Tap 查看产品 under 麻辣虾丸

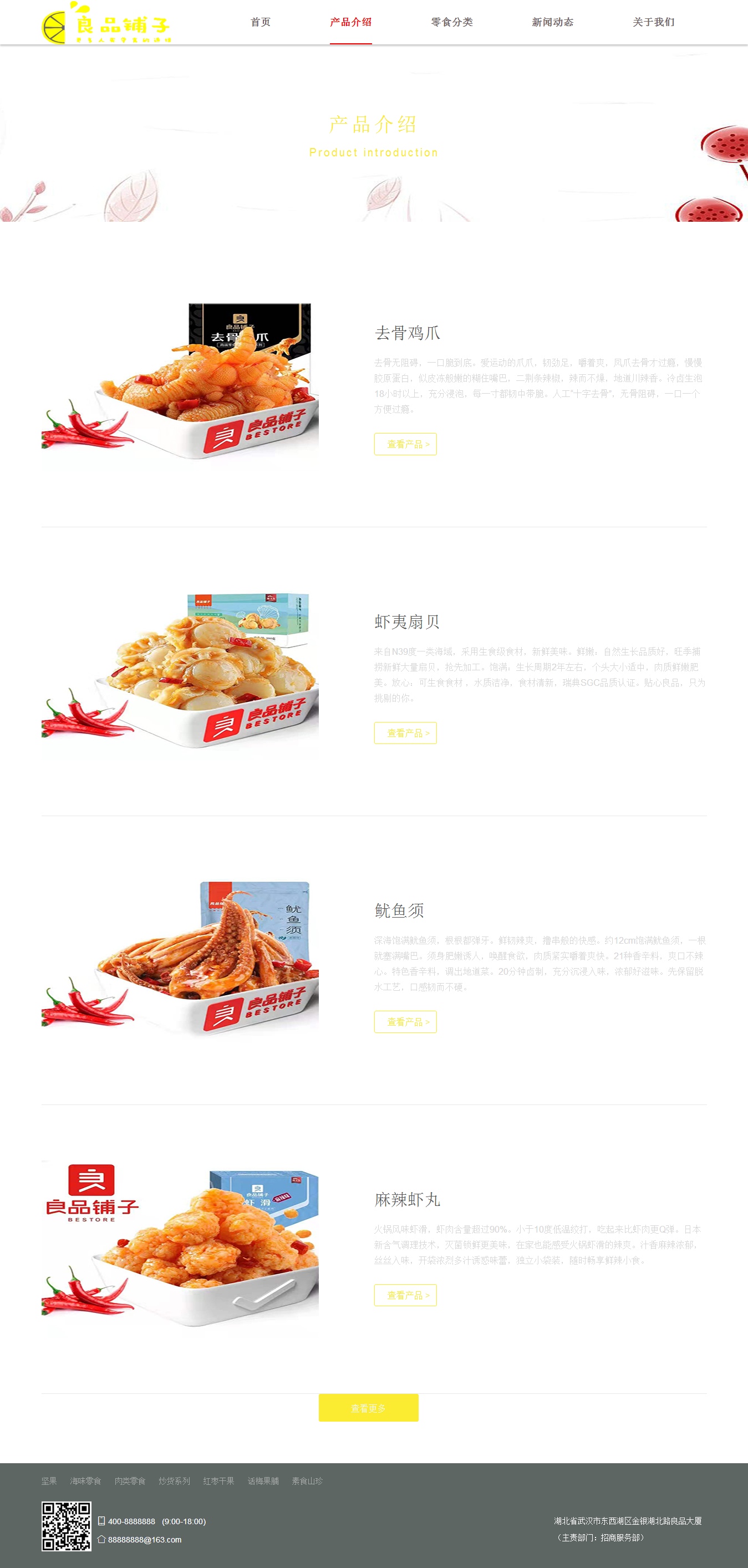[x=405, y=1295]
